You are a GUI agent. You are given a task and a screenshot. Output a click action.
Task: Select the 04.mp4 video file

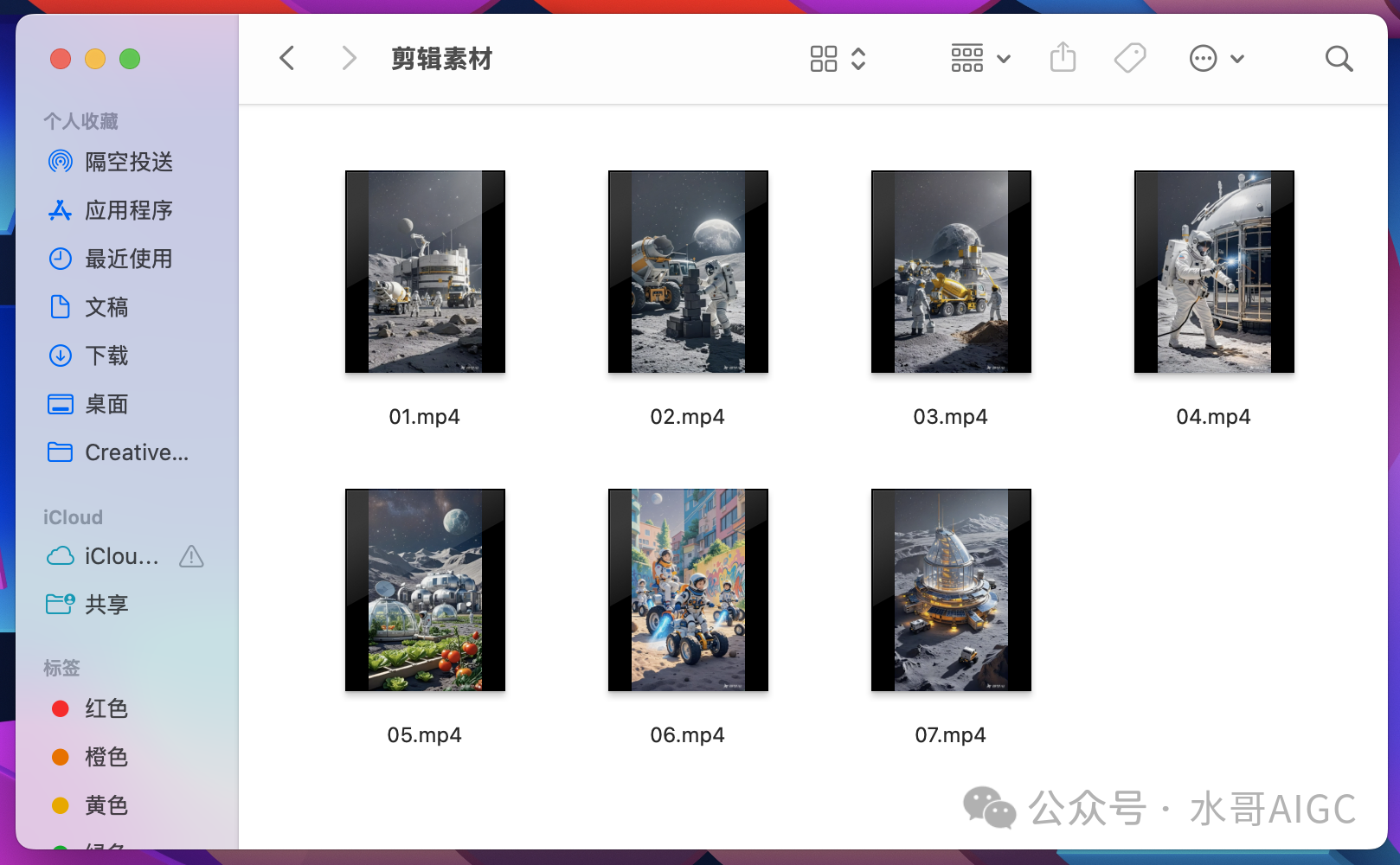click(x=1214, y=272)
